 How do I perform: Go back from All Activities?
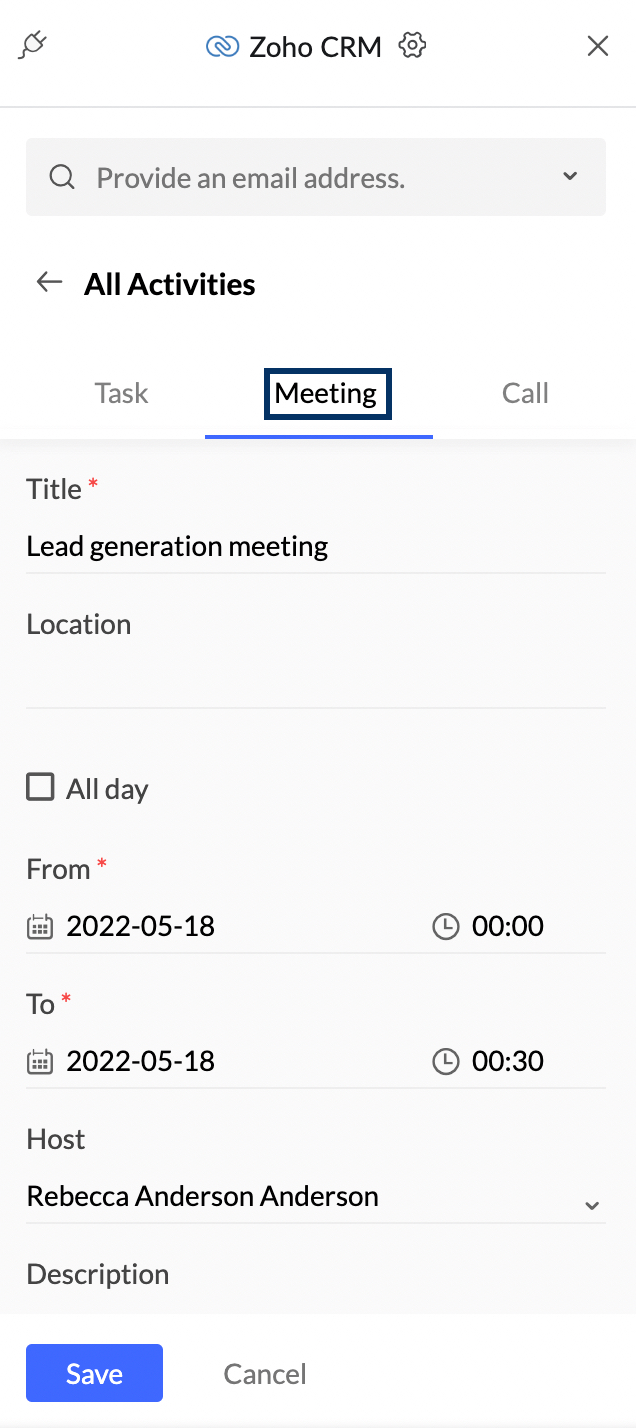(x=49, y=283)
